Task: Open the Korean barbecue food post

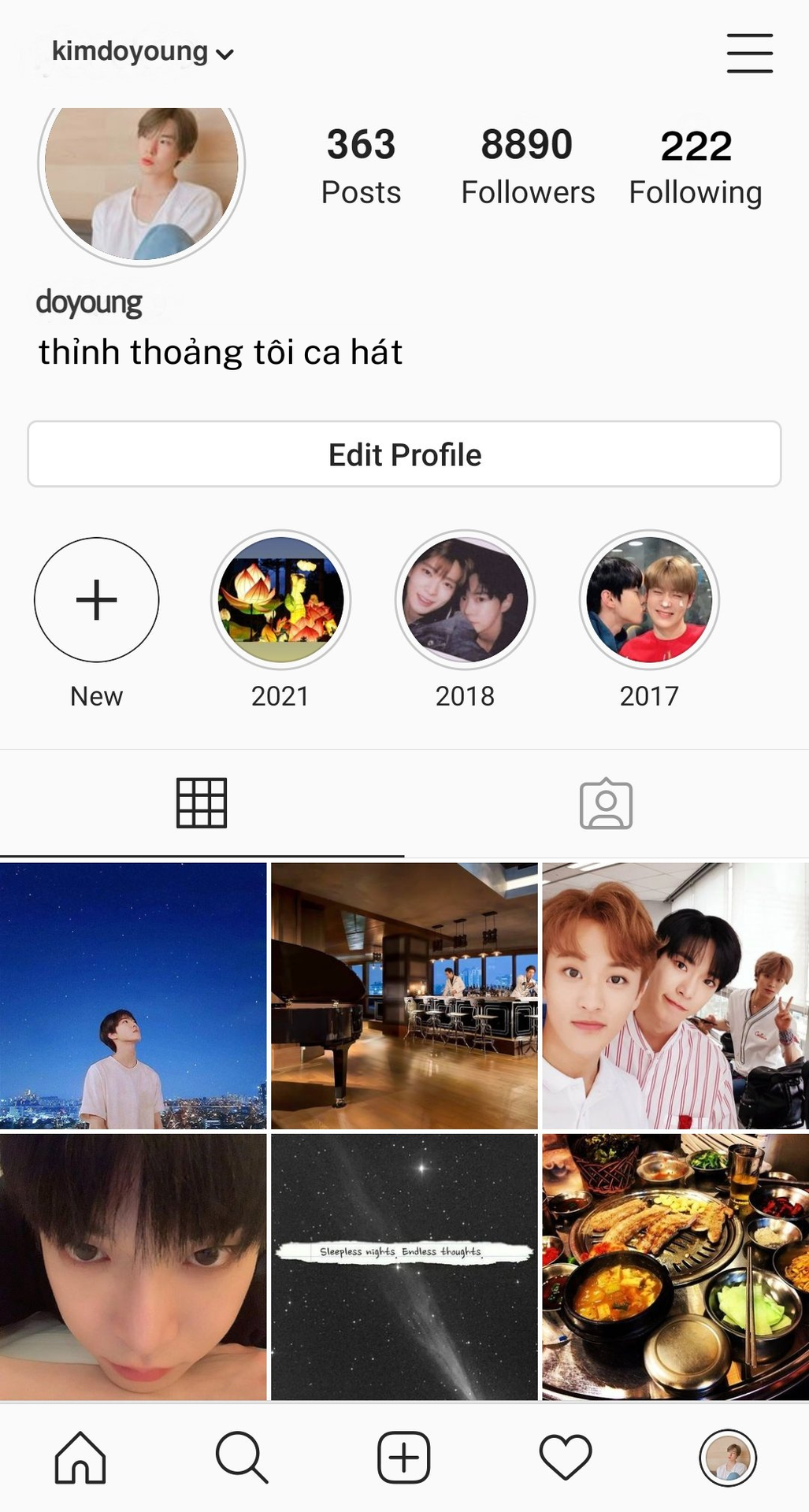Action: click(675, 1266)
